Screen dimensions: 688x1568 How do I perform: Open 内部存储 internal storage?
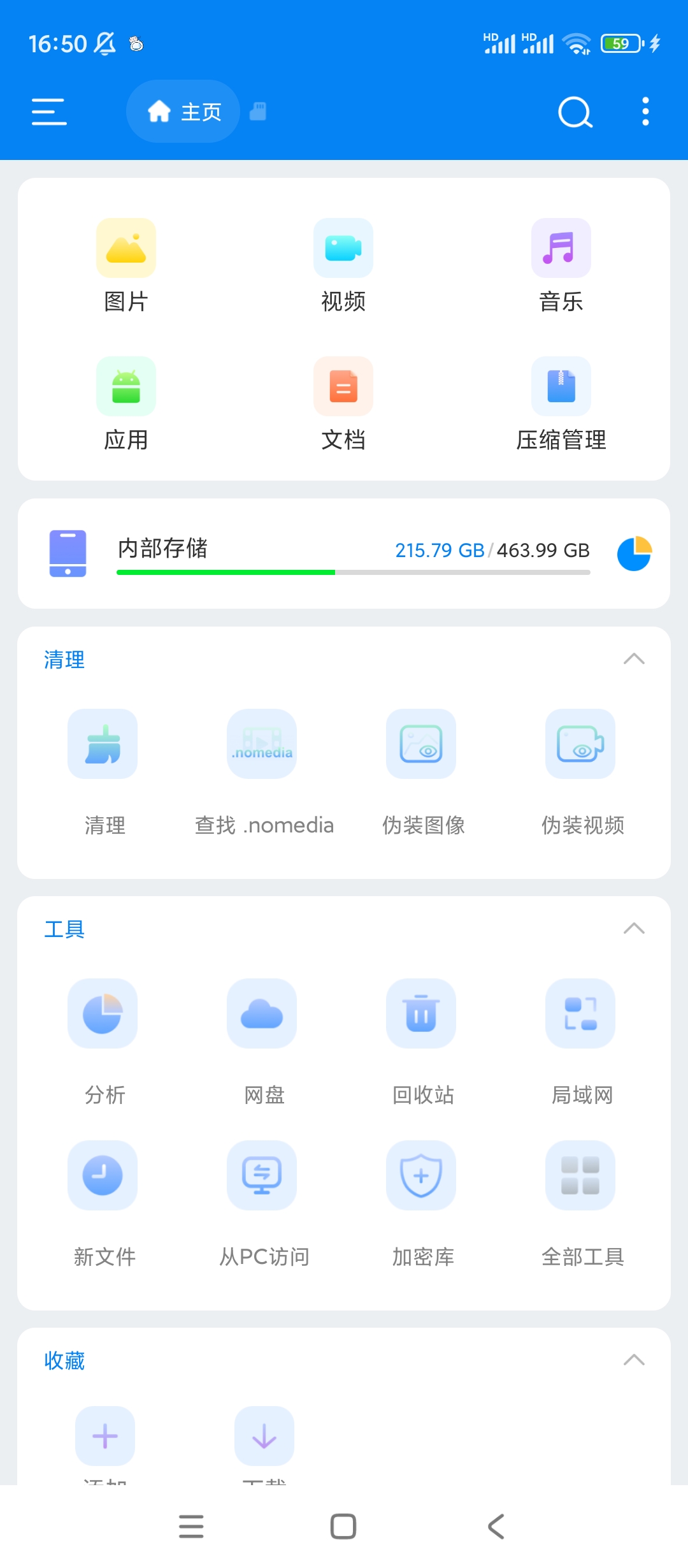(x=344, y=553)
